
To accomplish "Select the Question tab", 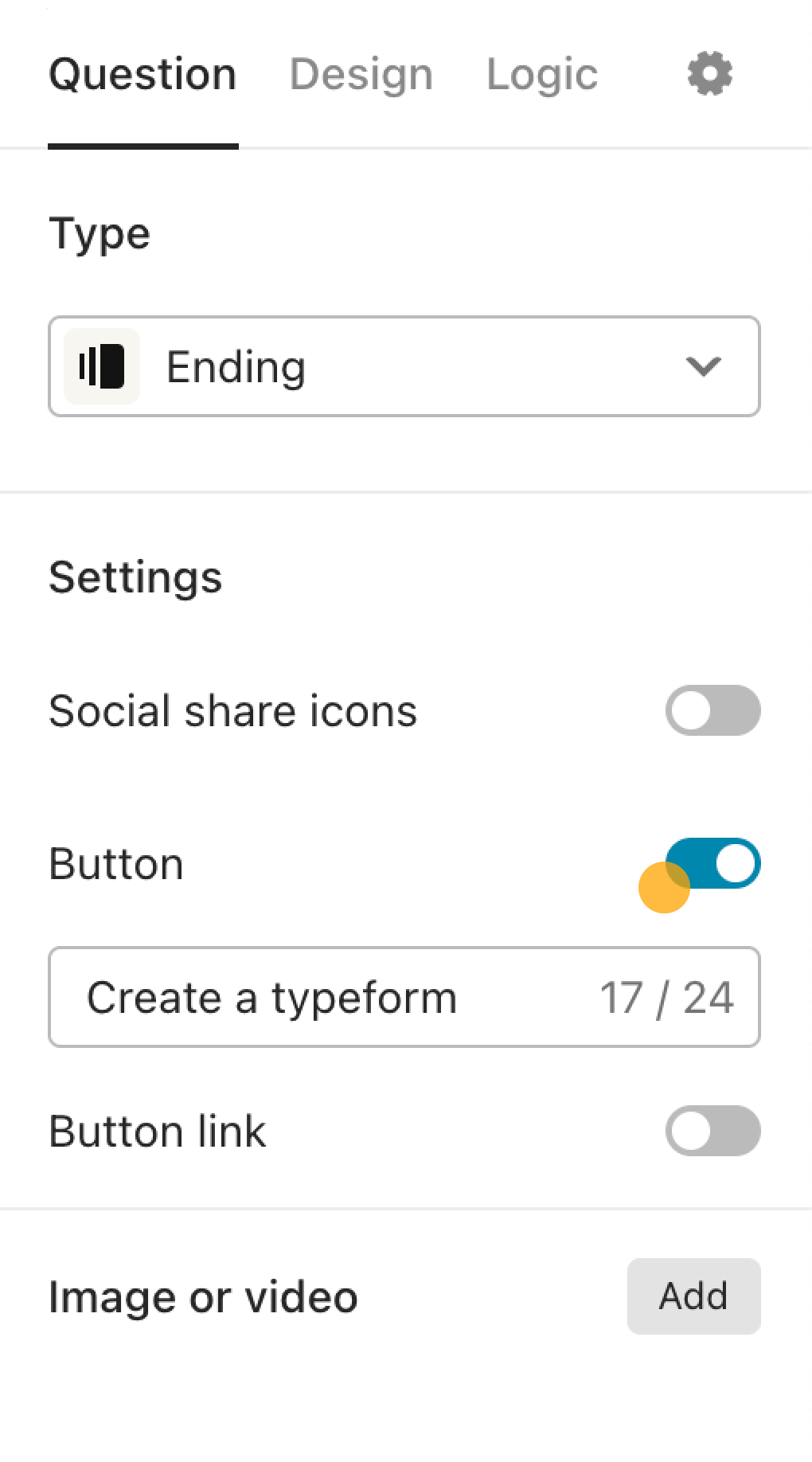I will pos(142,74).
